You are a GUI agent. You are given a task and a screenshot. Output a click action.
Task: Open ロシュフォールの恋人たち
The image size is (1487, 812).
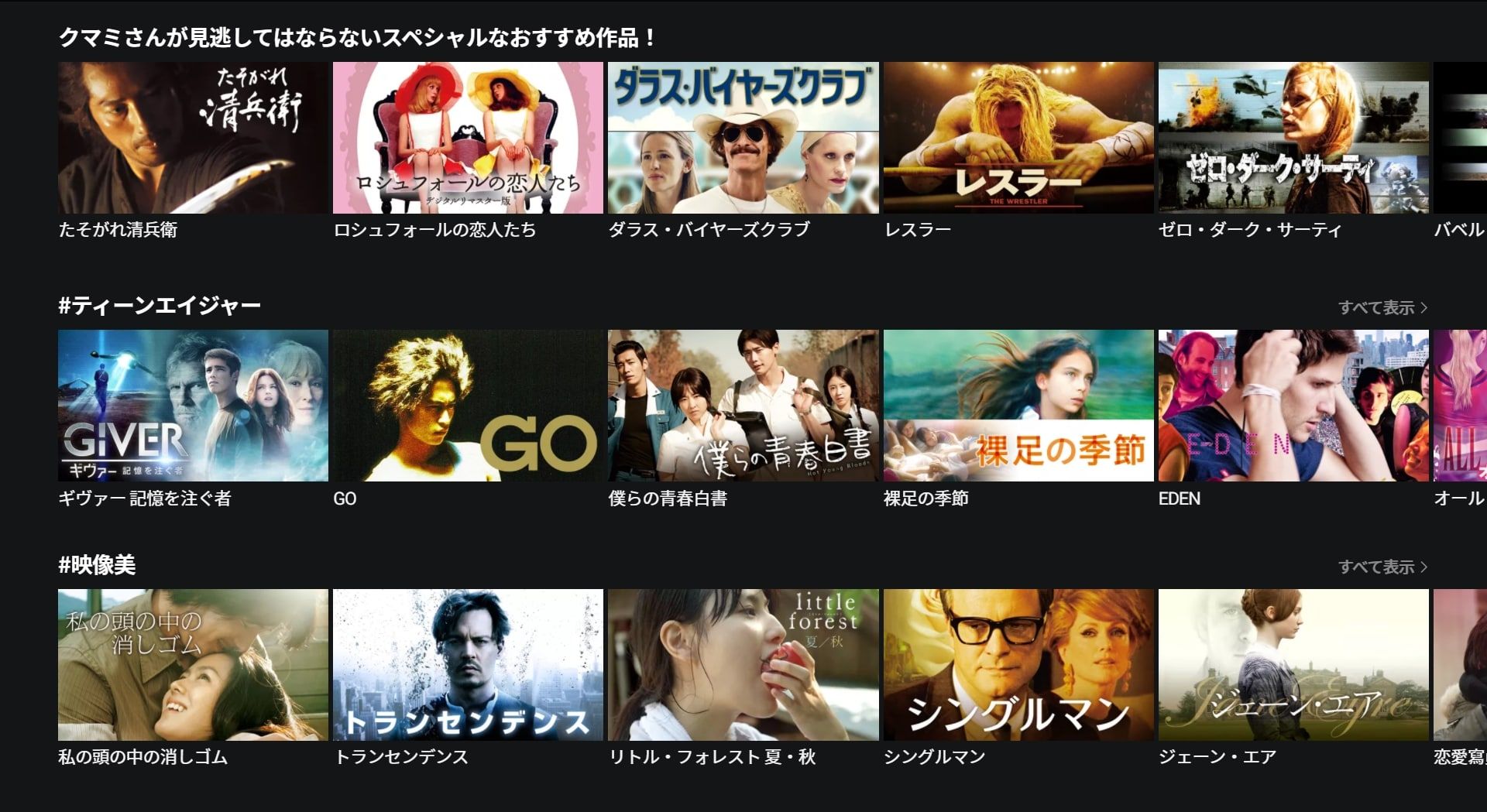pyautogui.click(x=468, y=138)
